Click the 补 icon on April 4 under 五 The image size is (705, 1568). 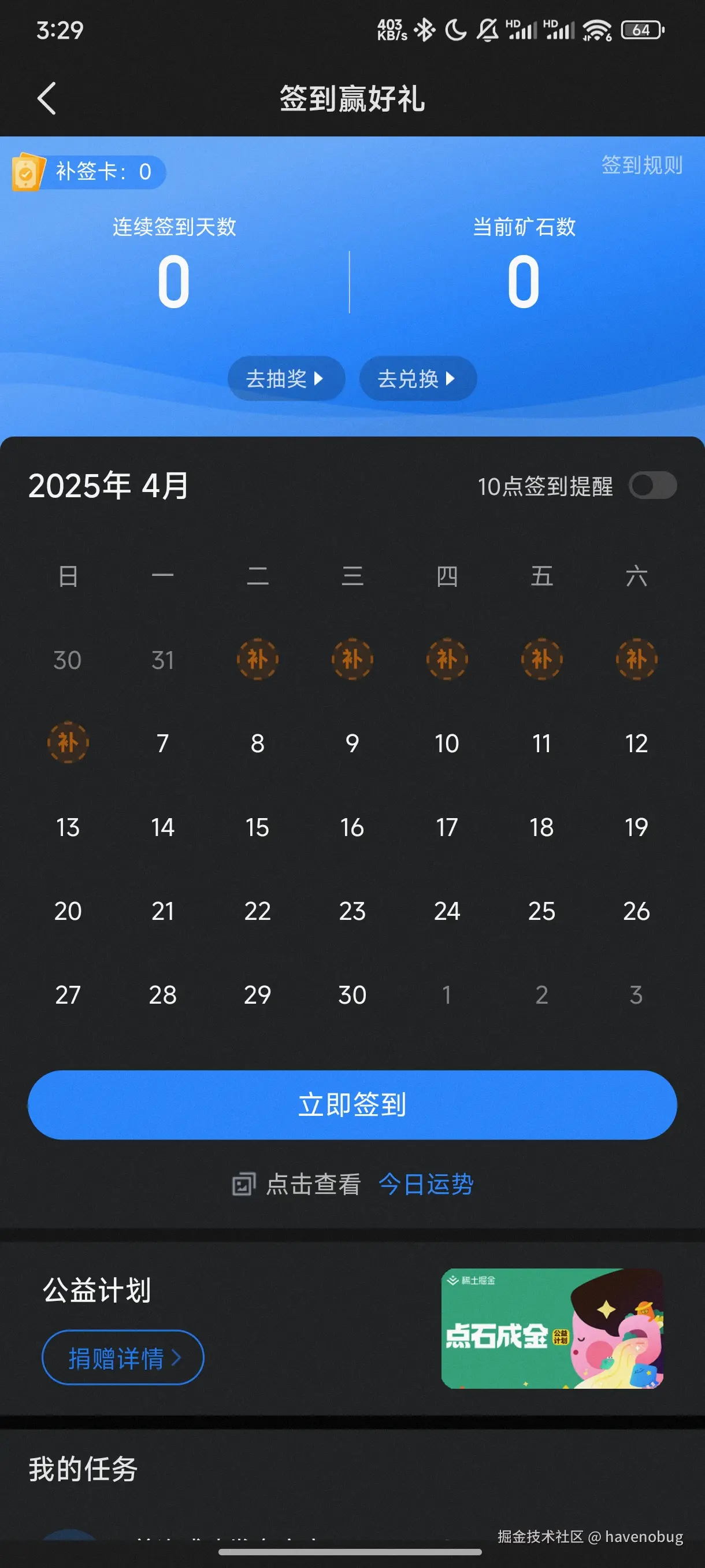(541, 659)
